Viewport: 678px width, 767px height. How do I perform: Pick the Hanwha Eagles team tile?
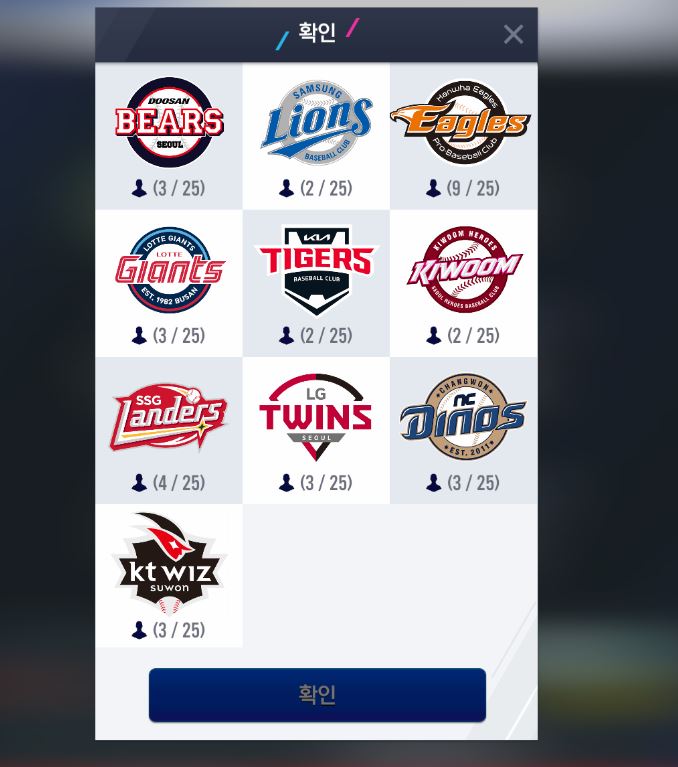click(463, 136)
